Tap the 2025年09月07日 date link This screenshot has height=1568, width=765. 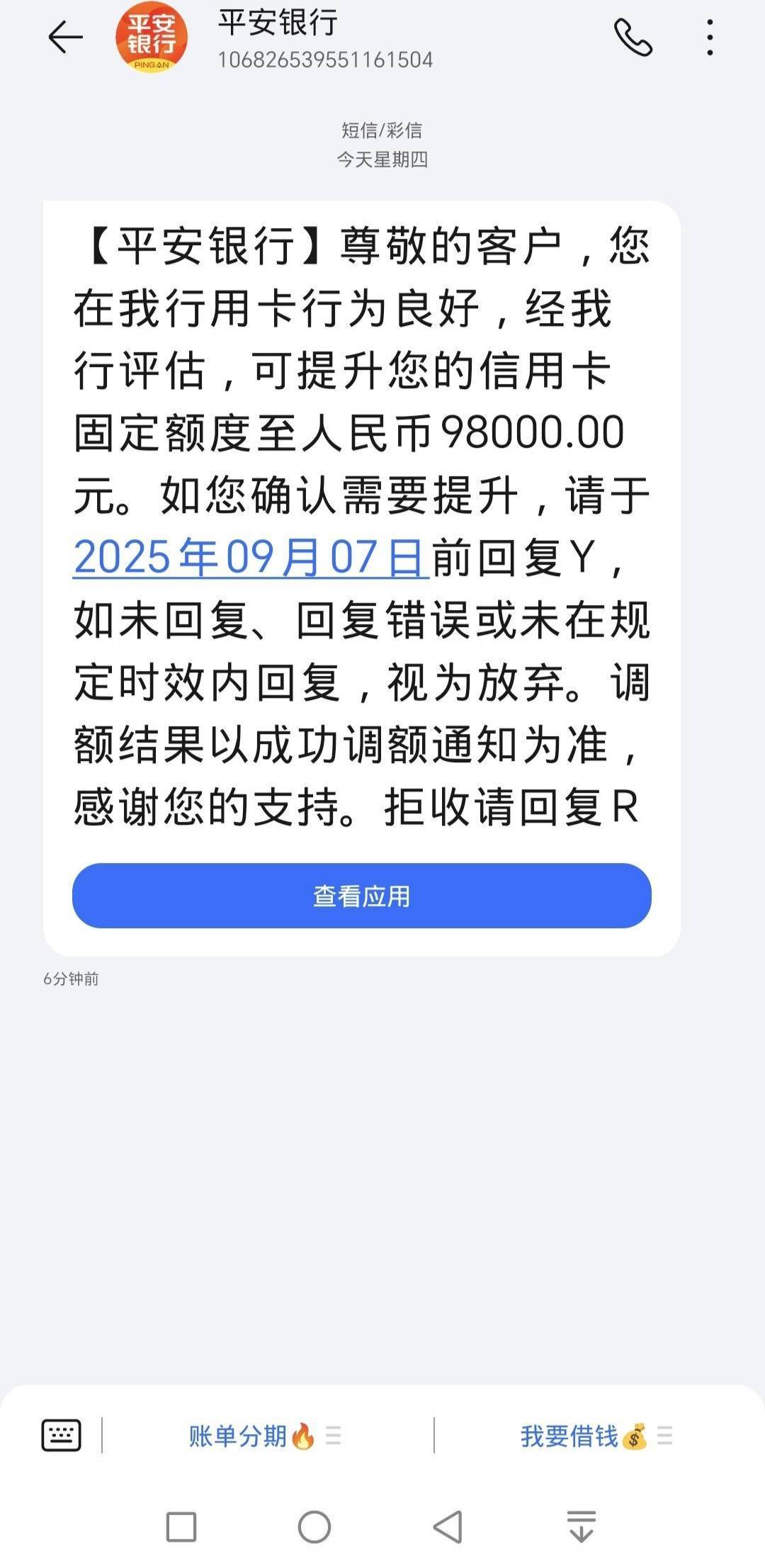(251, 557)
